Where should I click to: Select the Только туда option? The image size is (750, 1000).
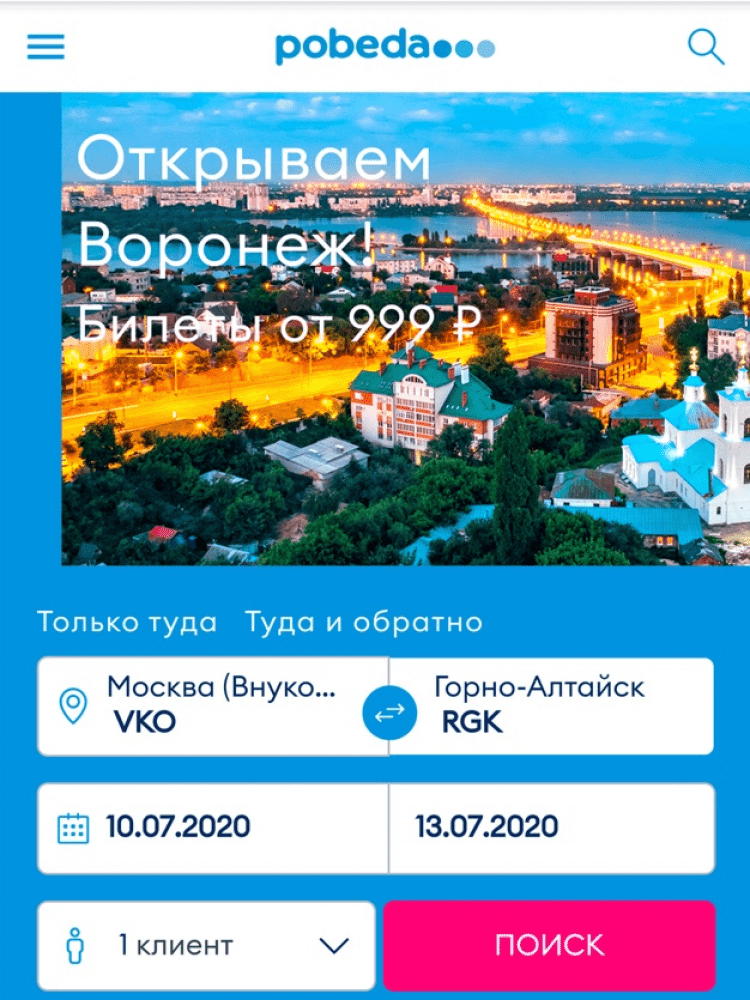click(x=127, y=622)
